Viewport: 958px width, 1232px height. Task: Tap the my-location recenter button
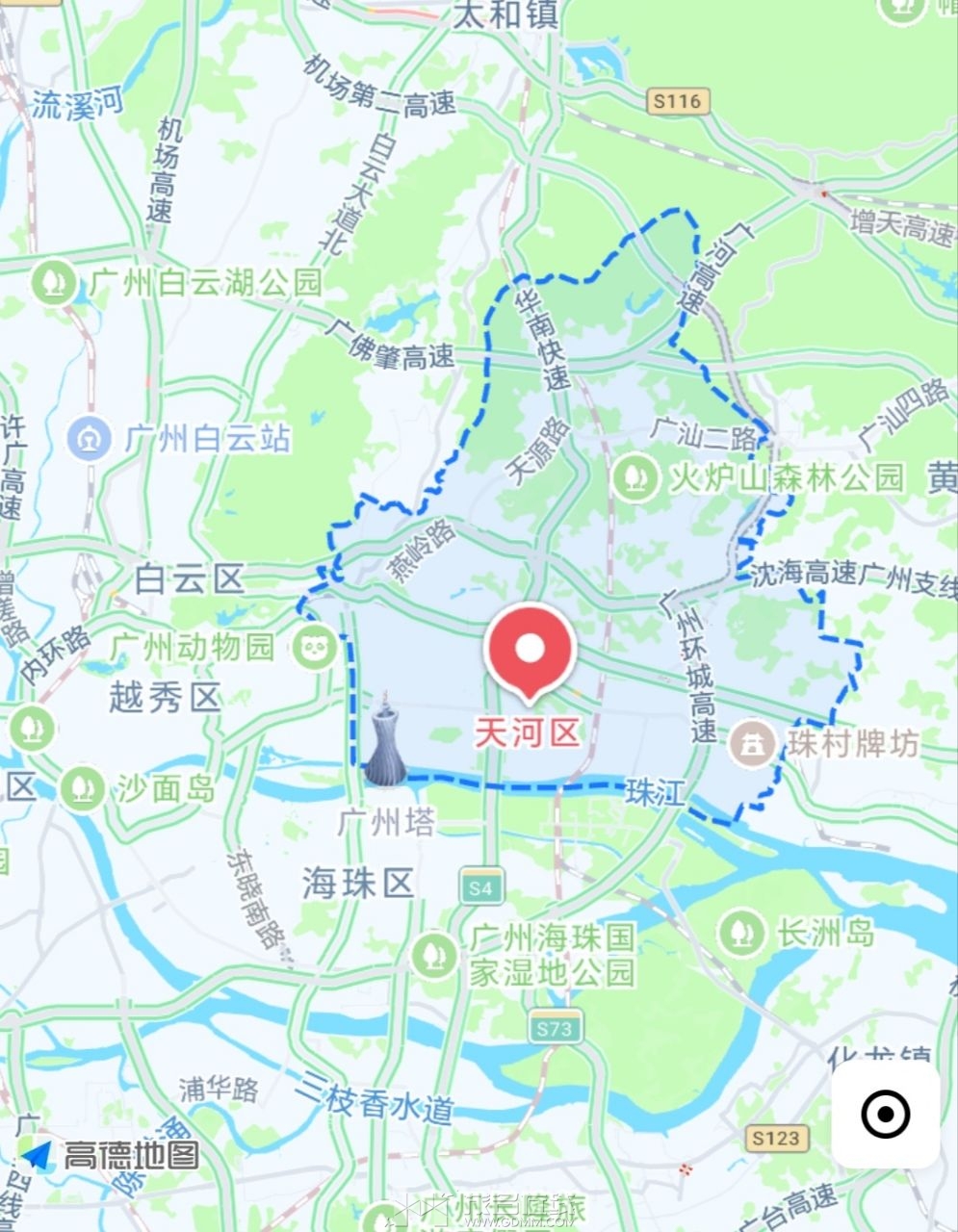click(x=885, y=1115)
